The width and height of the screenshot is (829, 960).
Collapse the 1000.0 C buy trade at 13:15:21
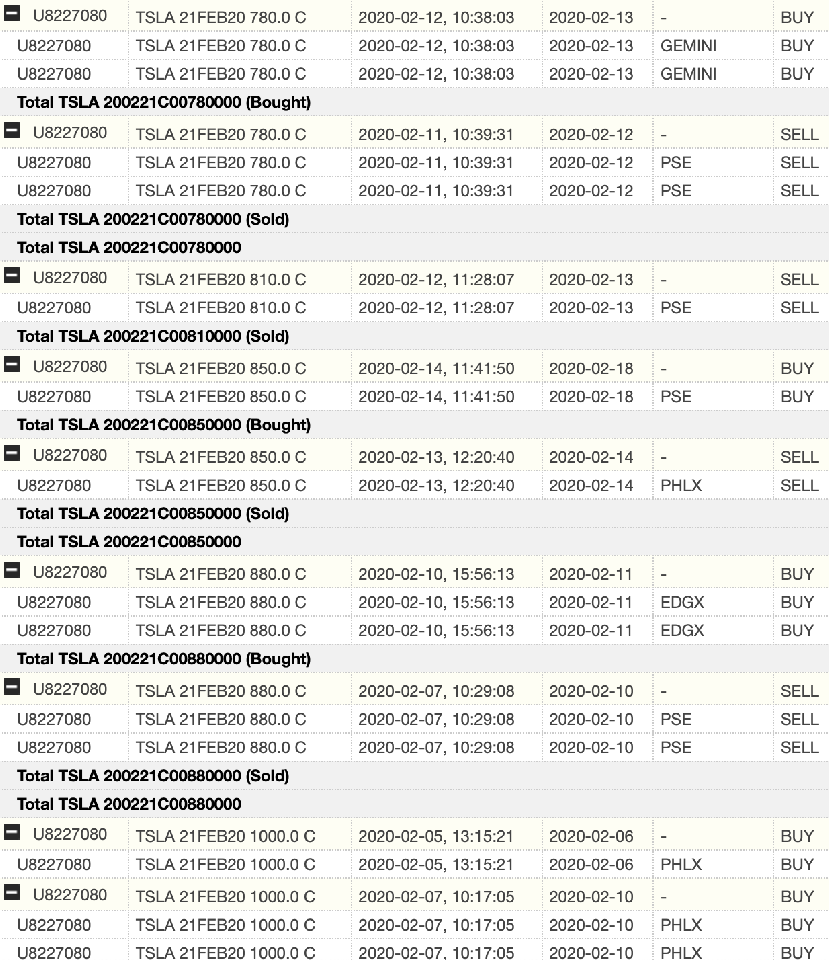[x=12, y=834]
